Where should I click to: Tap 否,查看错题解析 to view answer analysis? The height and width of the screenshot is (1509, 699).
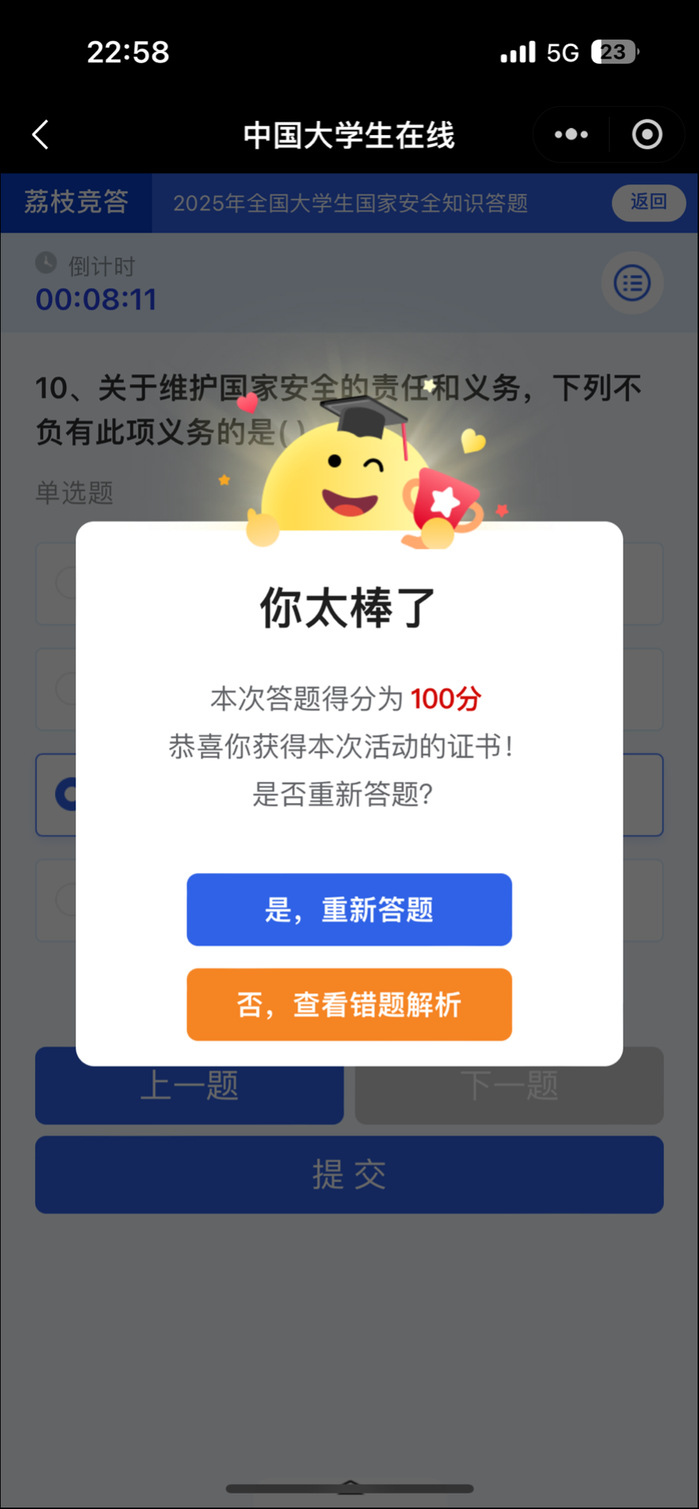[349, 1004]
